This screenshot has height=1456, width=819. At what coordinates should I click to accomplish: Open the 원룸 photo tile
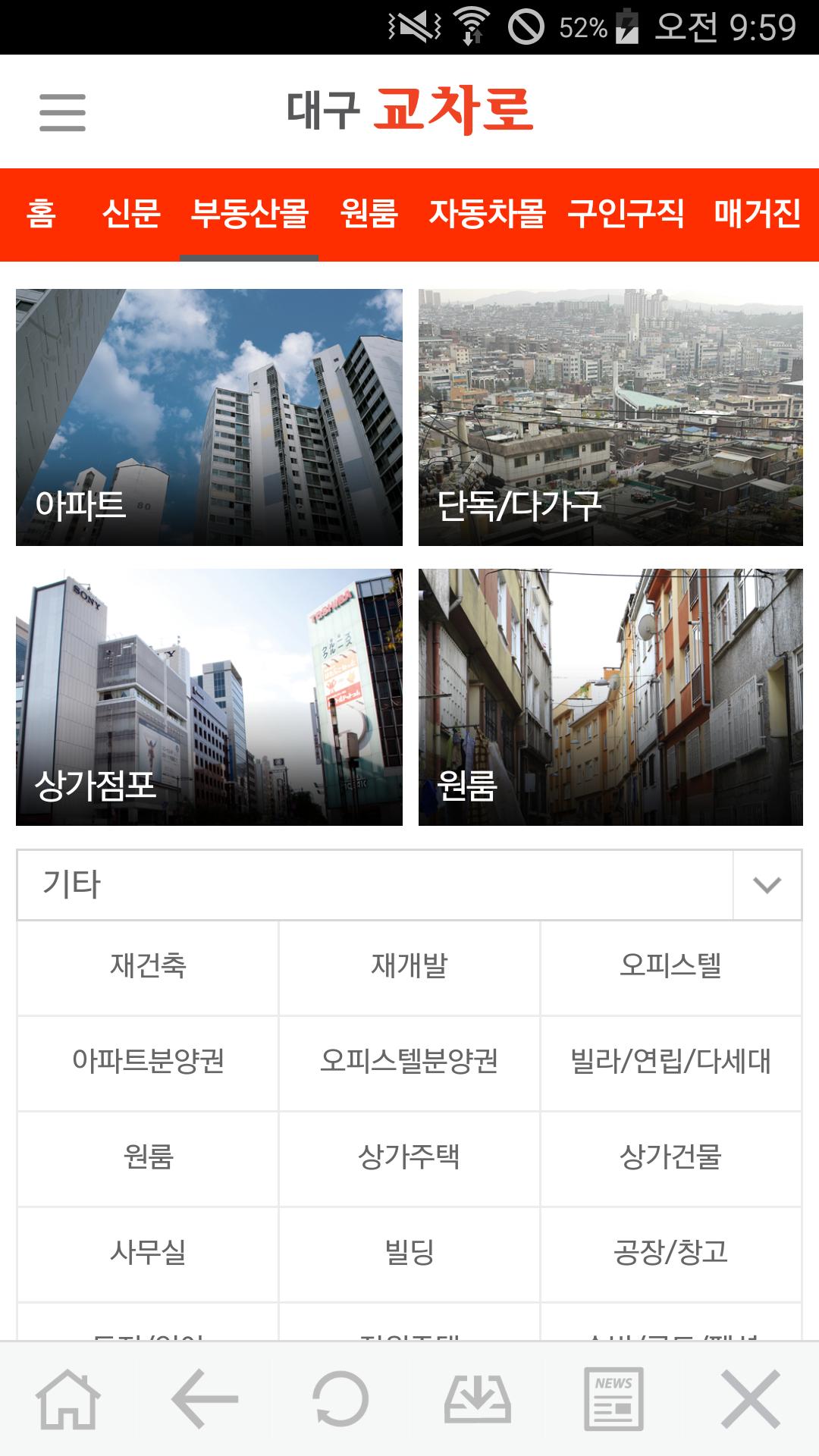pos(610,697)
